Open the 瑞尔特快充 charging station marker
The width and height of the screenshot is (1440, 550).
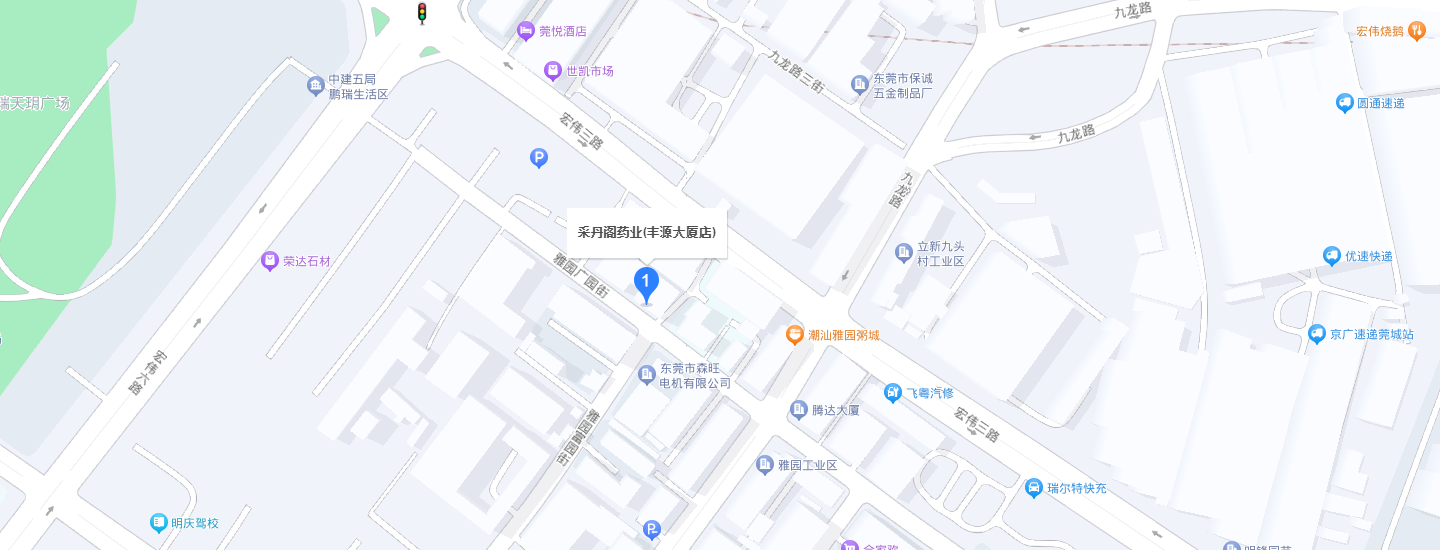[1033, 488]
